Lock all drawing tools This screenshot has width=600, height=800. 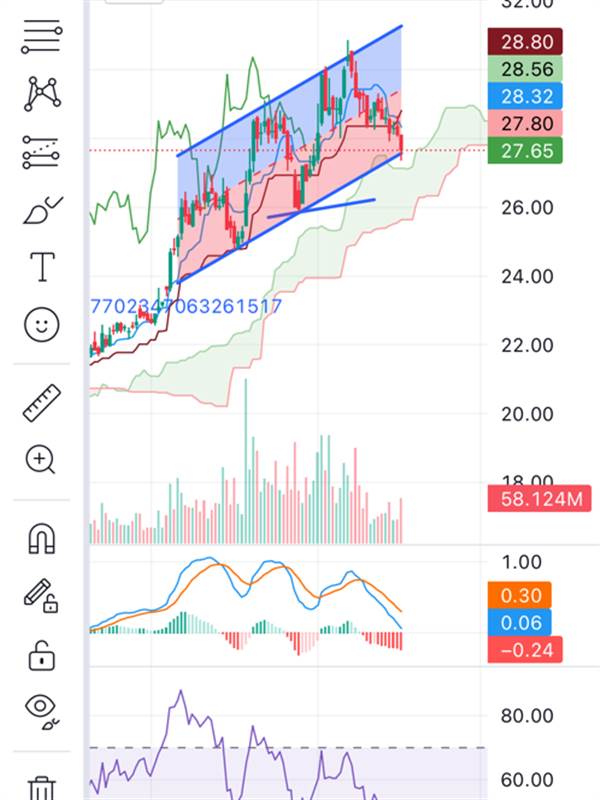pos(41,655)
